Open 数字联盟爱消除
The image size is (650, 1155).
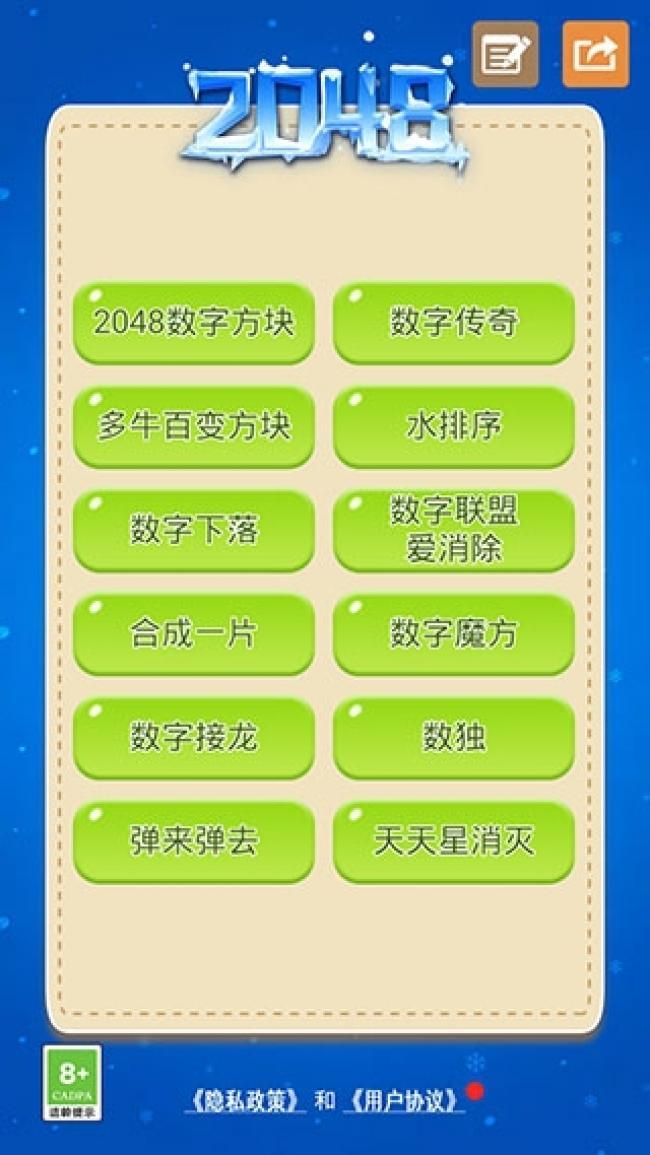point(454,531)
